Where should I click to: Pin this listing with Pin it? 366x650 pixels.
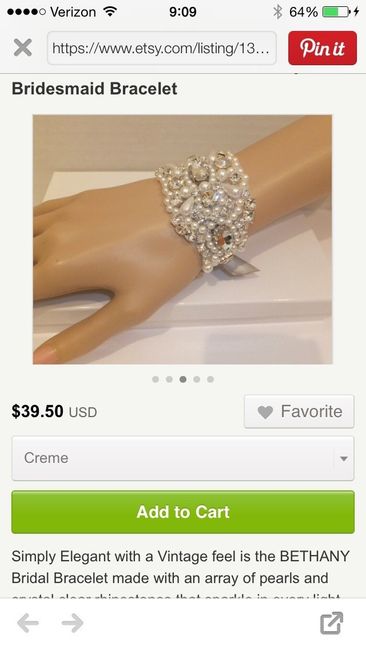(x=322, y=48)
